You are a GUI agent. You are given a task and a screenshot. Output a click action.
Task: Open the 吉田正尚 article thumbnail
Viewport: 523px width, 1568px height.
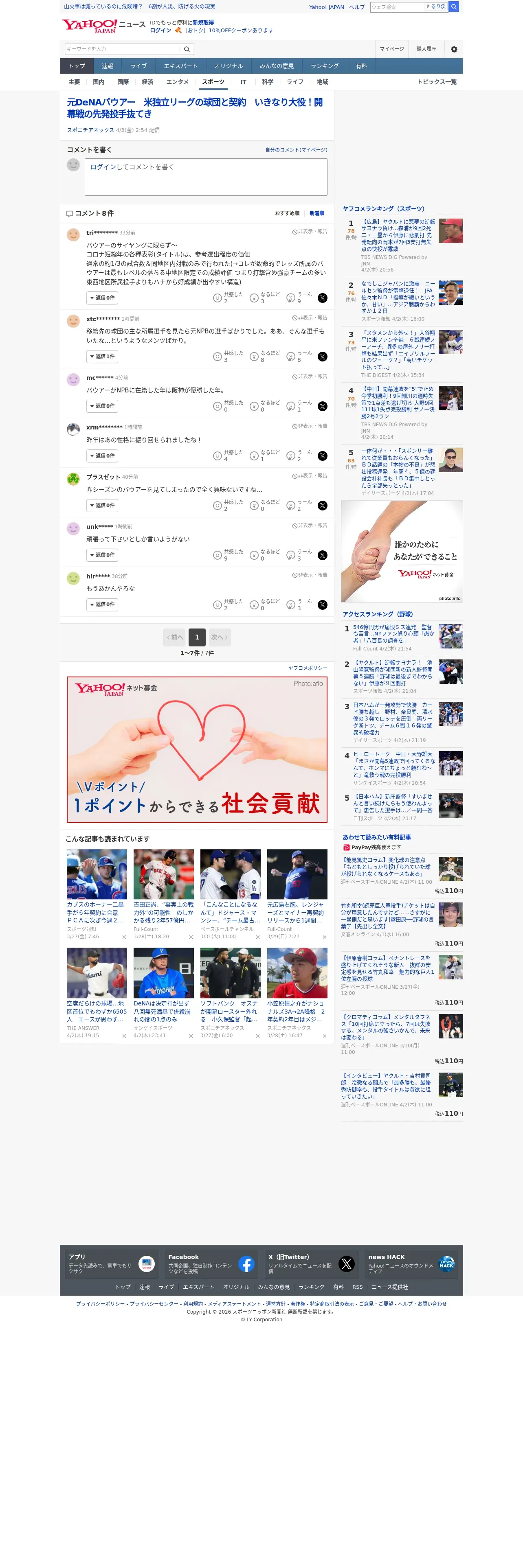(164, 874)
